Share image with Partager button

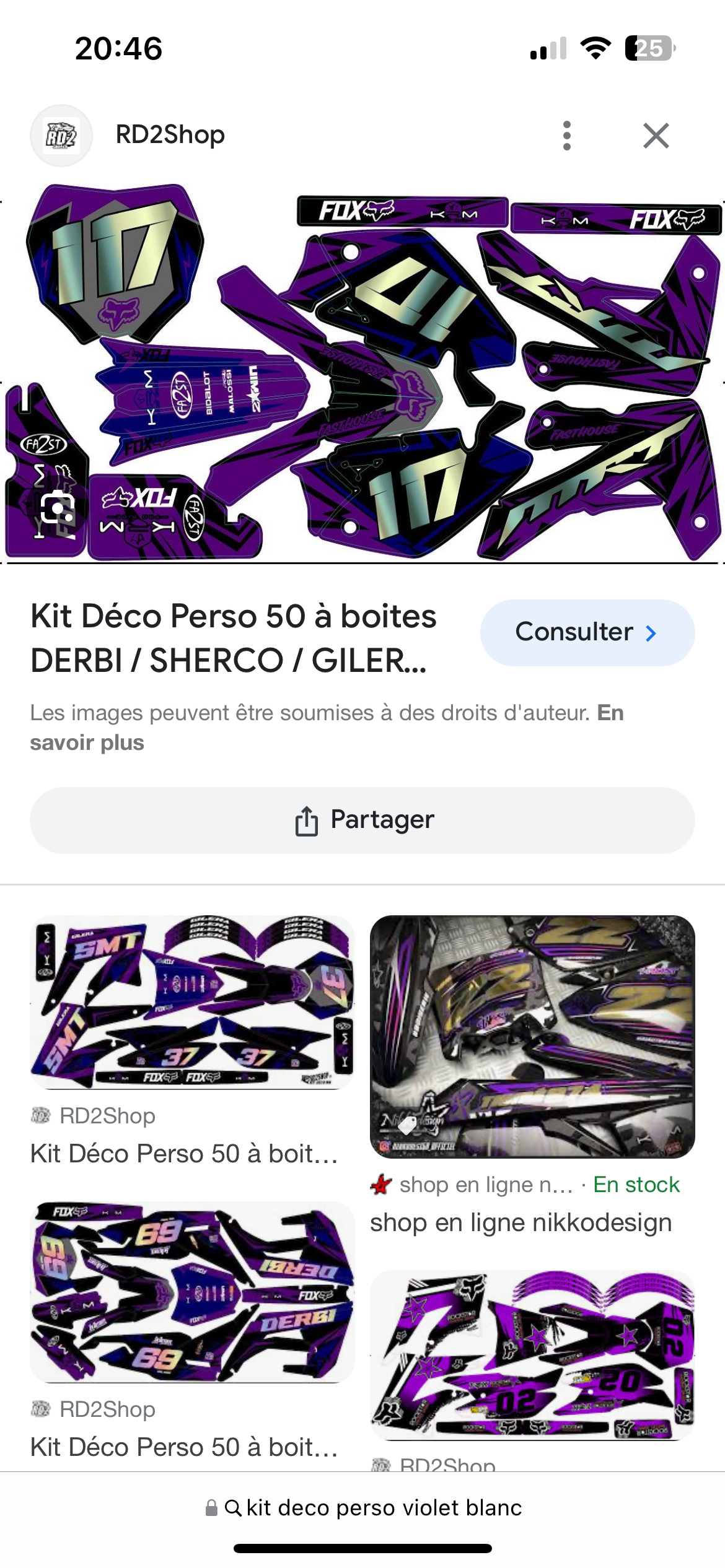362,820
